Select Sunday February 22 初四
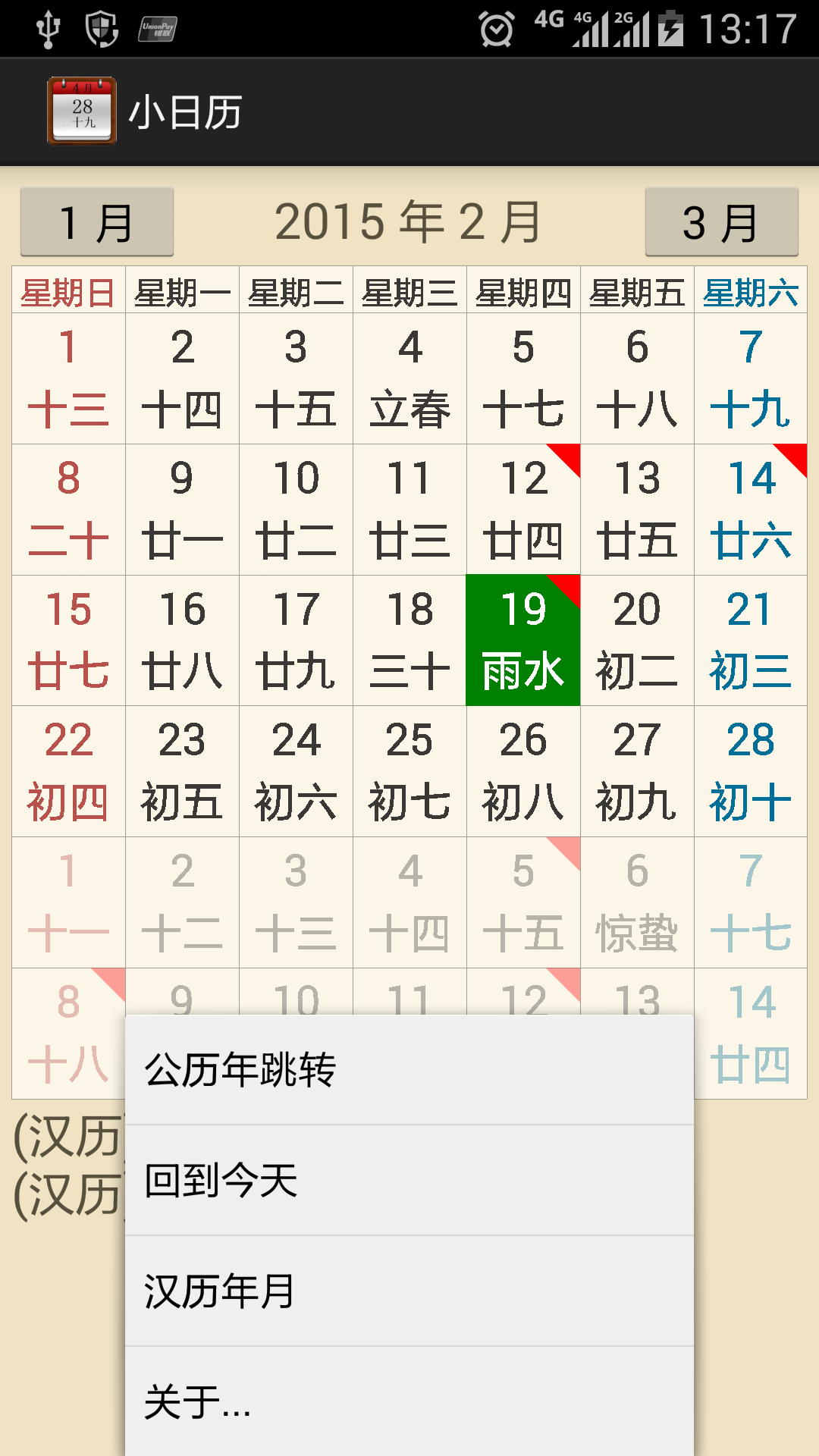The width and height of the screenshot is (819, 1456). [68, 771]
